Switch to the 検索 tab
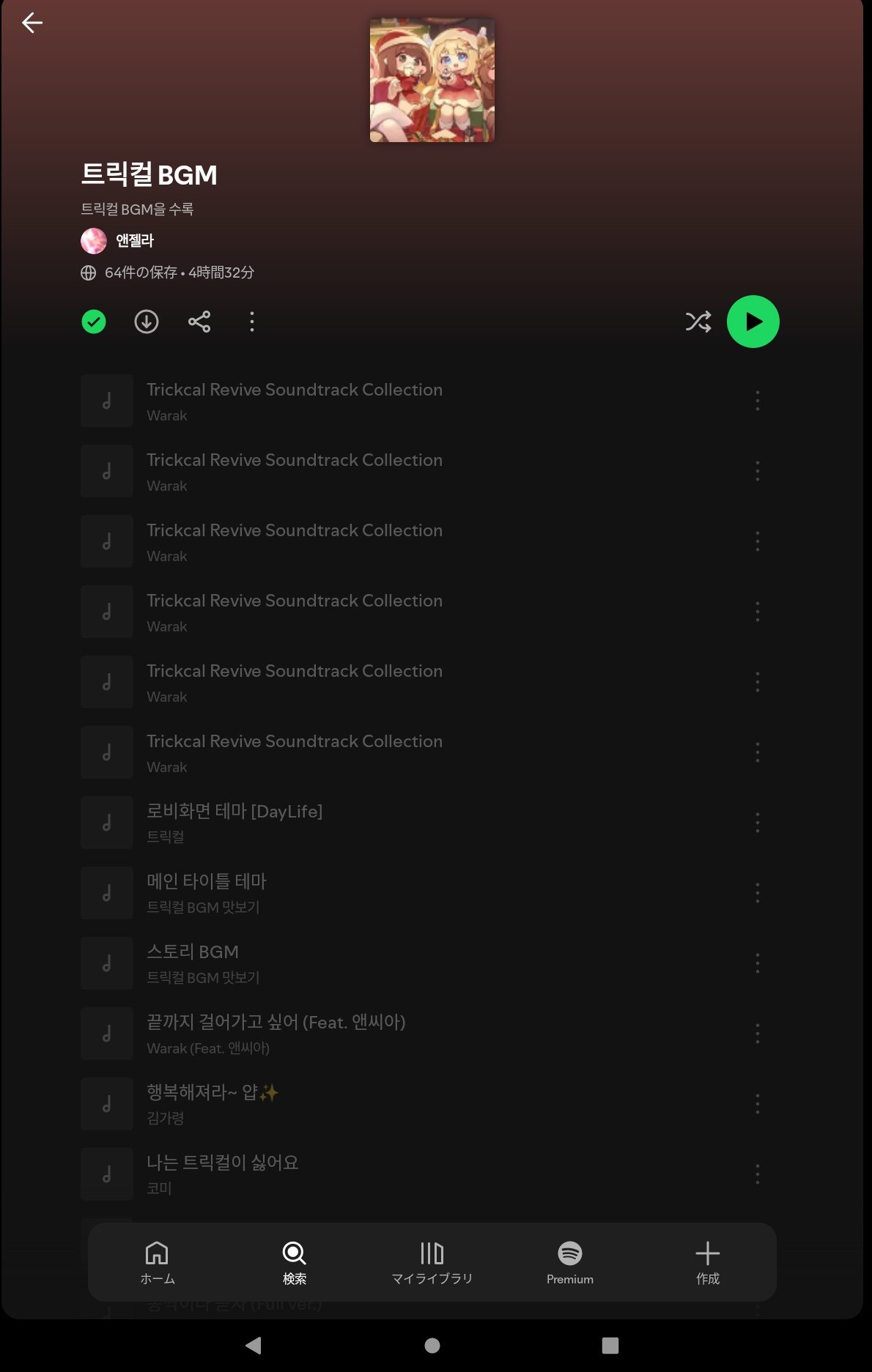Viewport: 872px width, 1372px height. coord(295,1262)
